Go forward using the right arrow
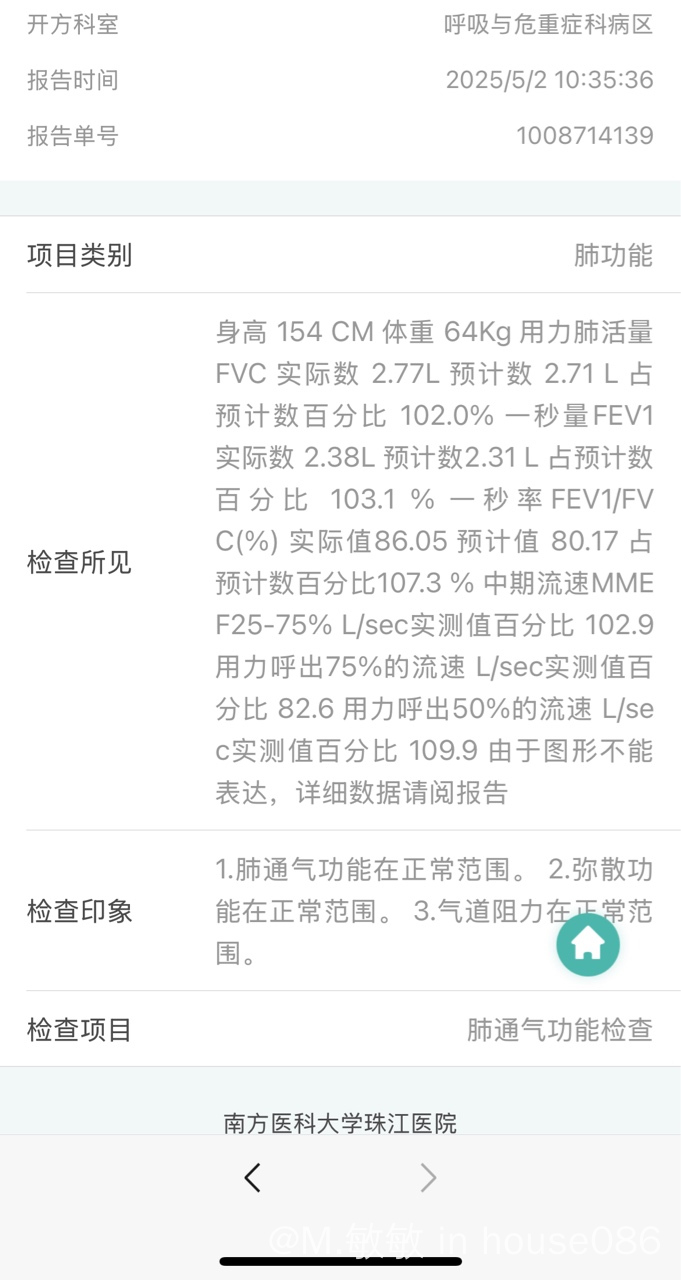 tap(428, 1178)
